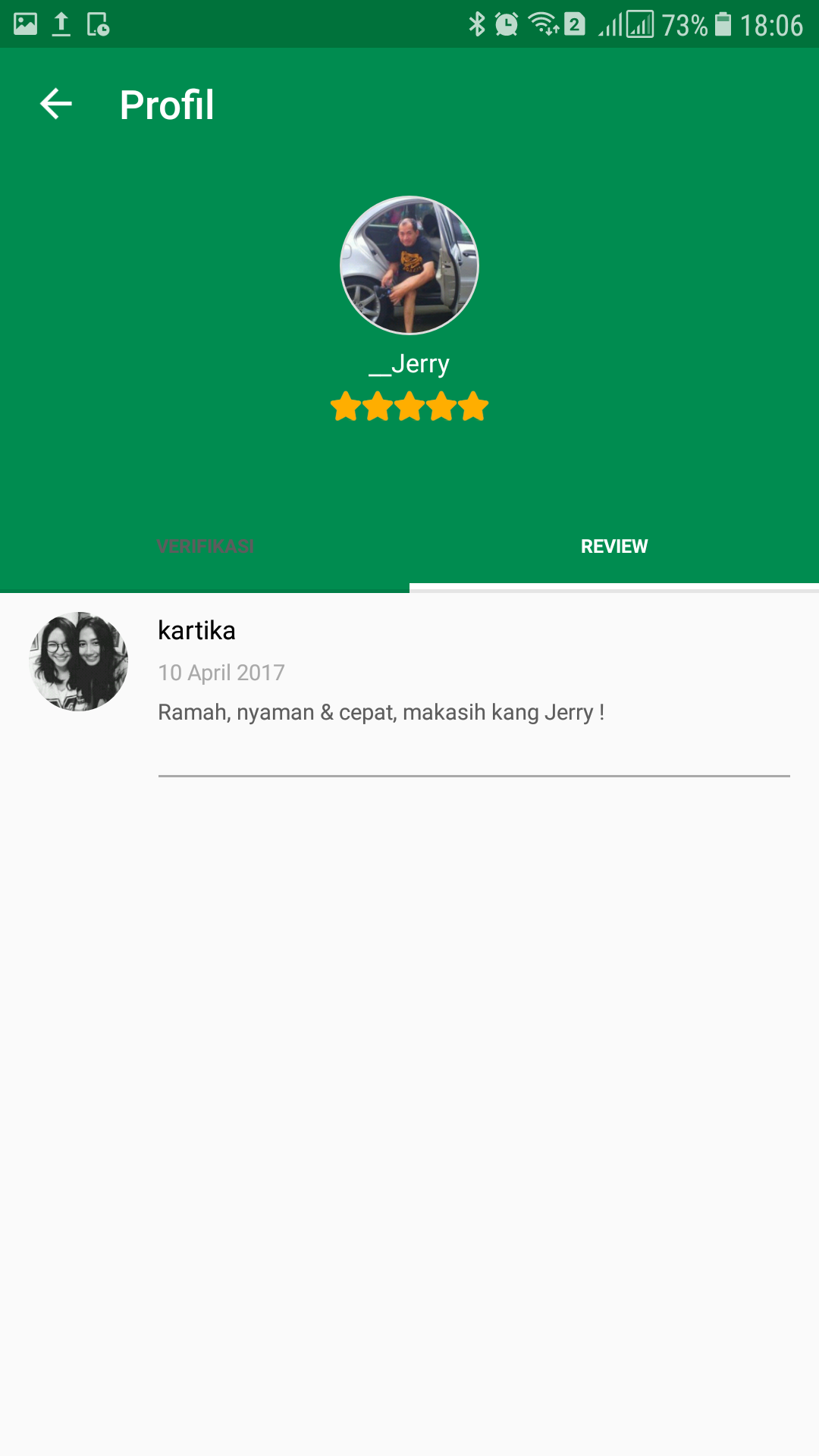The height and width of the screenshot is (1456, 819).
Task: Go back from the Profil screen
Action: click(x=56, y=104)
